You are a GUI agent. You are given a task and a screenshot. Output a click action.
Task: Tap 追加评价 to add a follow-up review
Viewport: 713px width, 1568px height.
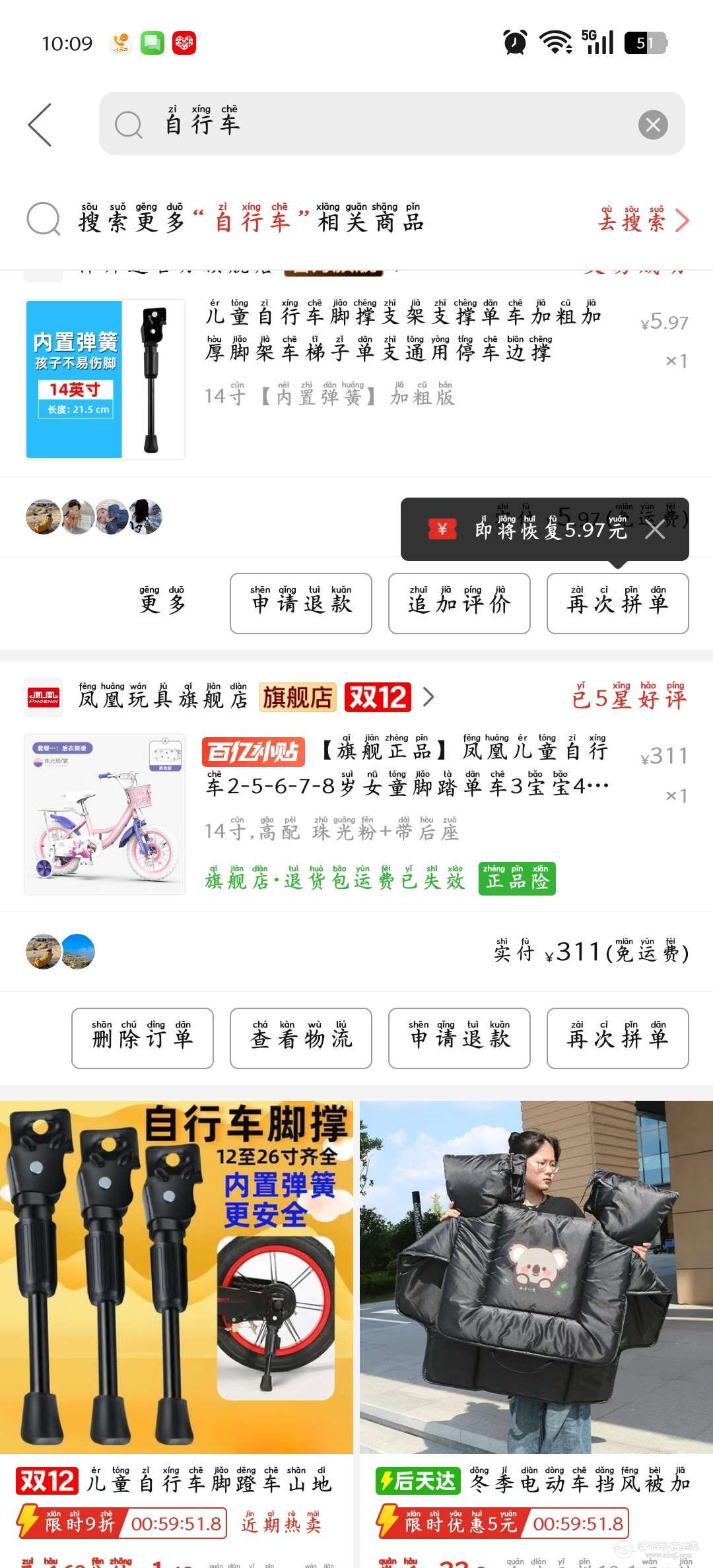(x=459, y=603)
